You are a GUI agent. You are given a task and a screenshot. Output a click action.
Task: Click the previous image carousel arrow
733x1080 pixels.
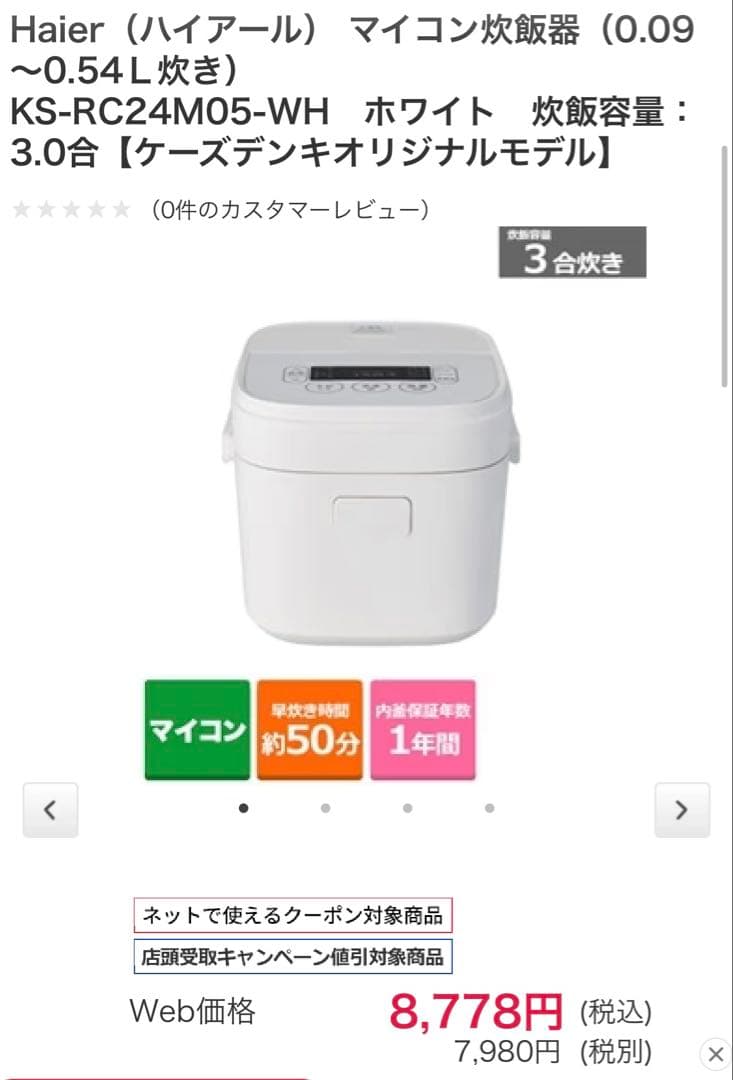(x=50, y=810)
